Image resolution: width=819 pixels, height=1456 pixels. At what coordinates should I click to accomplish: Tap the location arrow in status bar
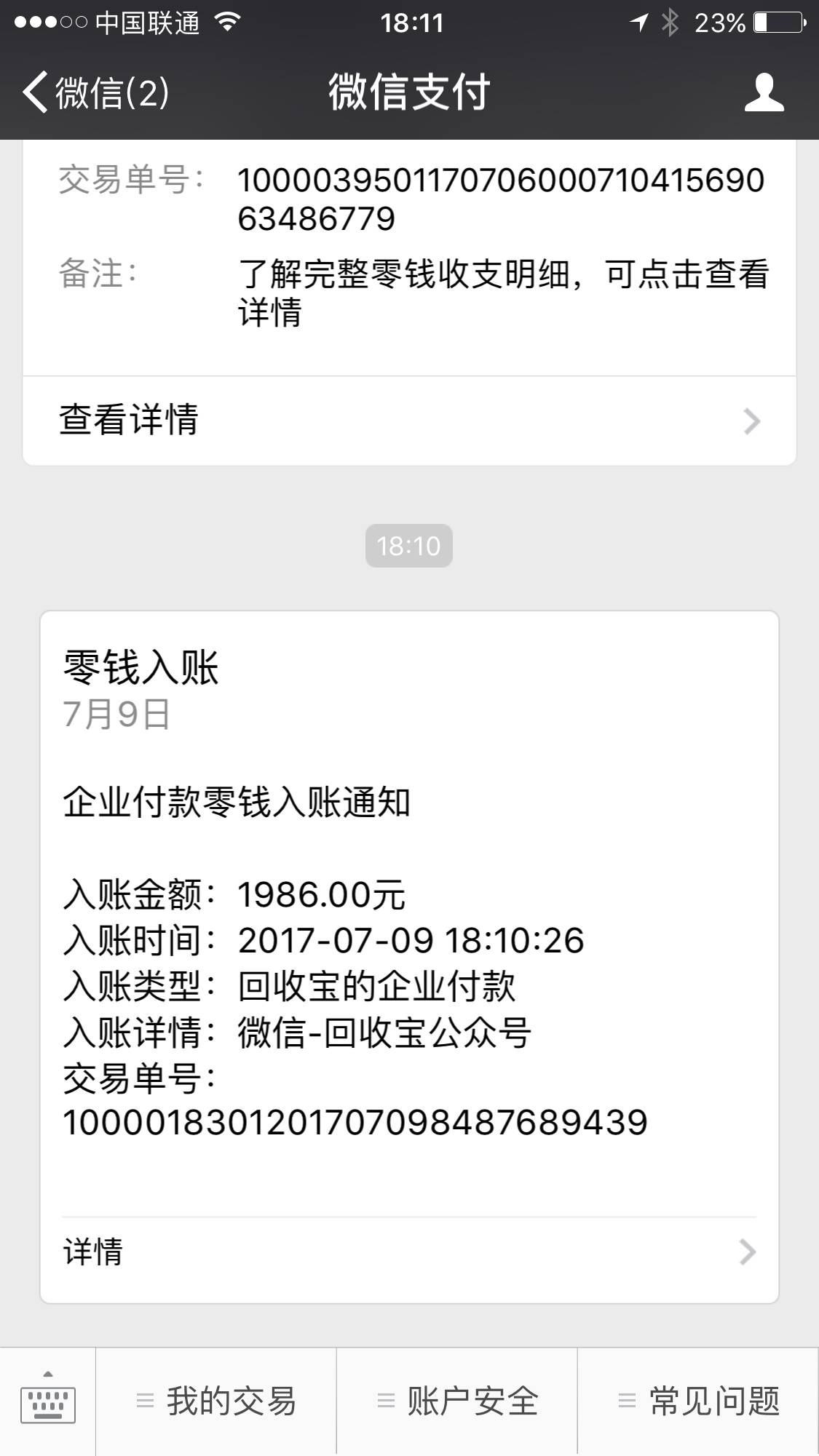638,22
